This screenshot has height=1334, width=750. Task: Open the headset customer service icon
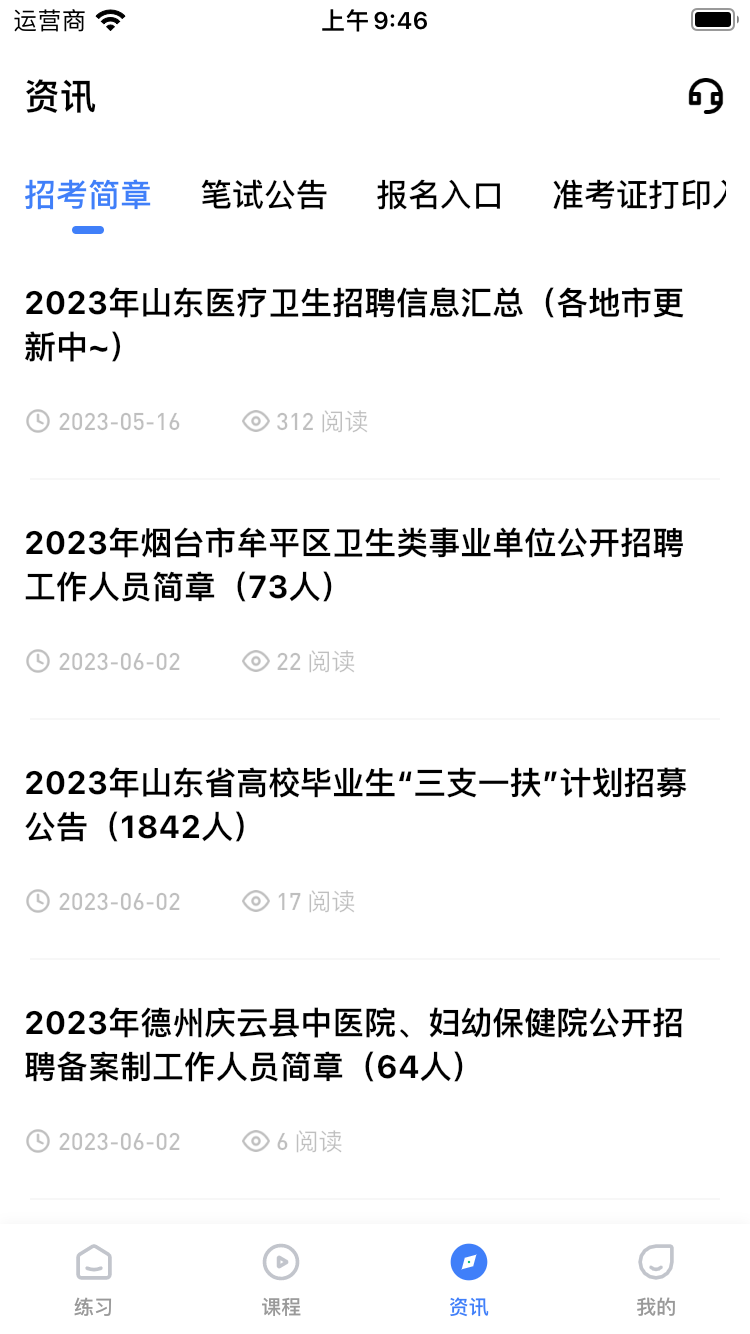[x=706, y=97]
